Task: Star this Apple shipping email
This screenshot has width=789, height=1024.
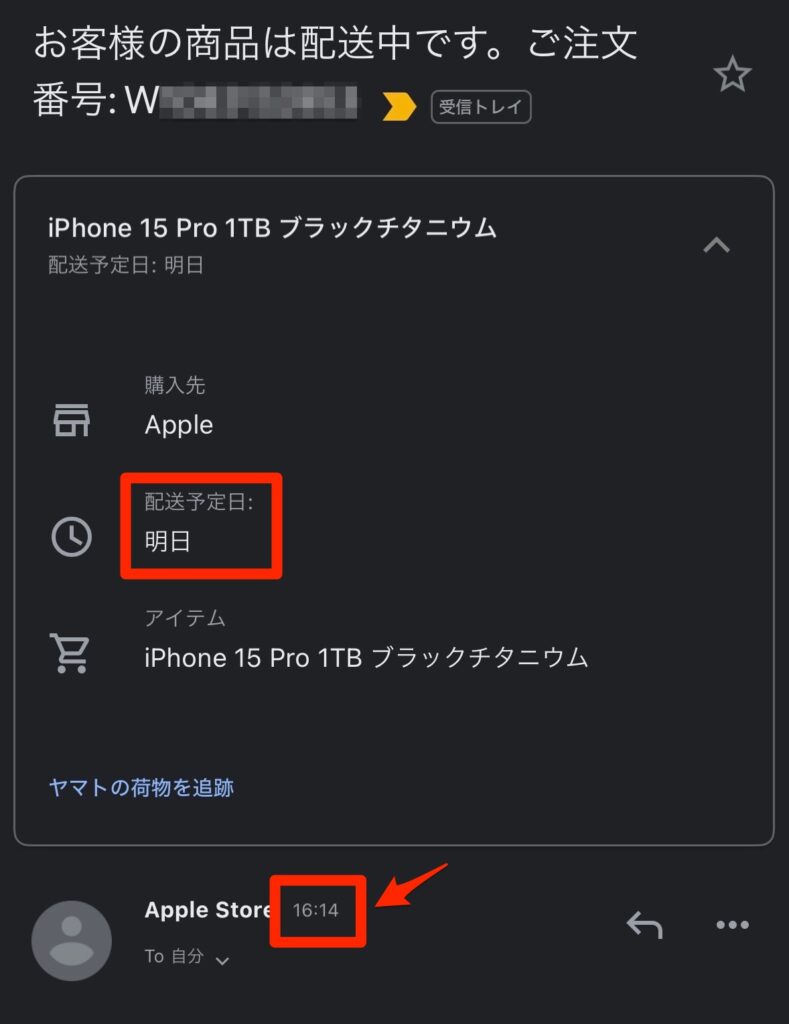Action: click(732, 75)
